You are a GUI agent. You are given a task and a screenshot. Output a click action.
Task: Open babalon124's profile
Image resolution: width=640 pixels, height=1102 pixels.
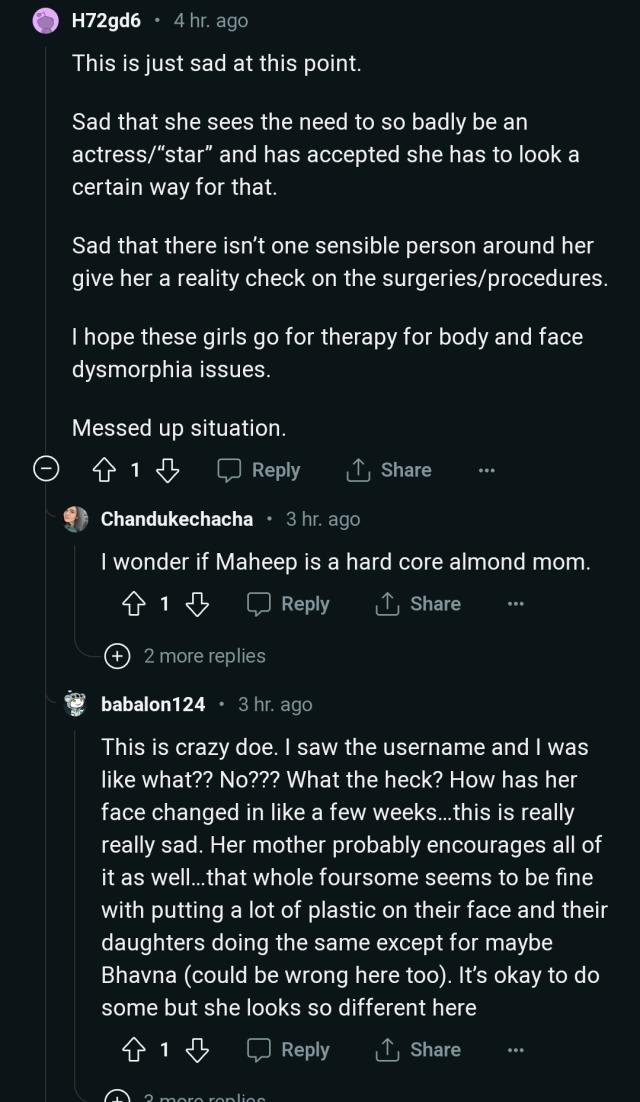152,704
